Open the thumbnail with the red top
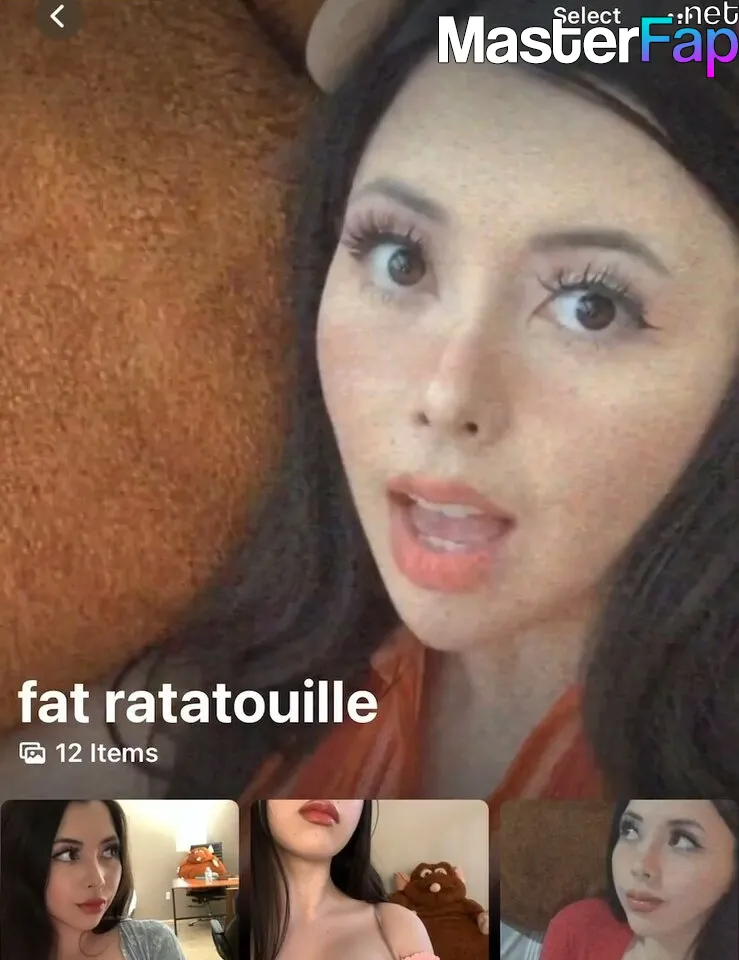The width and height of the screenshot is (739, 960). tap(619, 880)
